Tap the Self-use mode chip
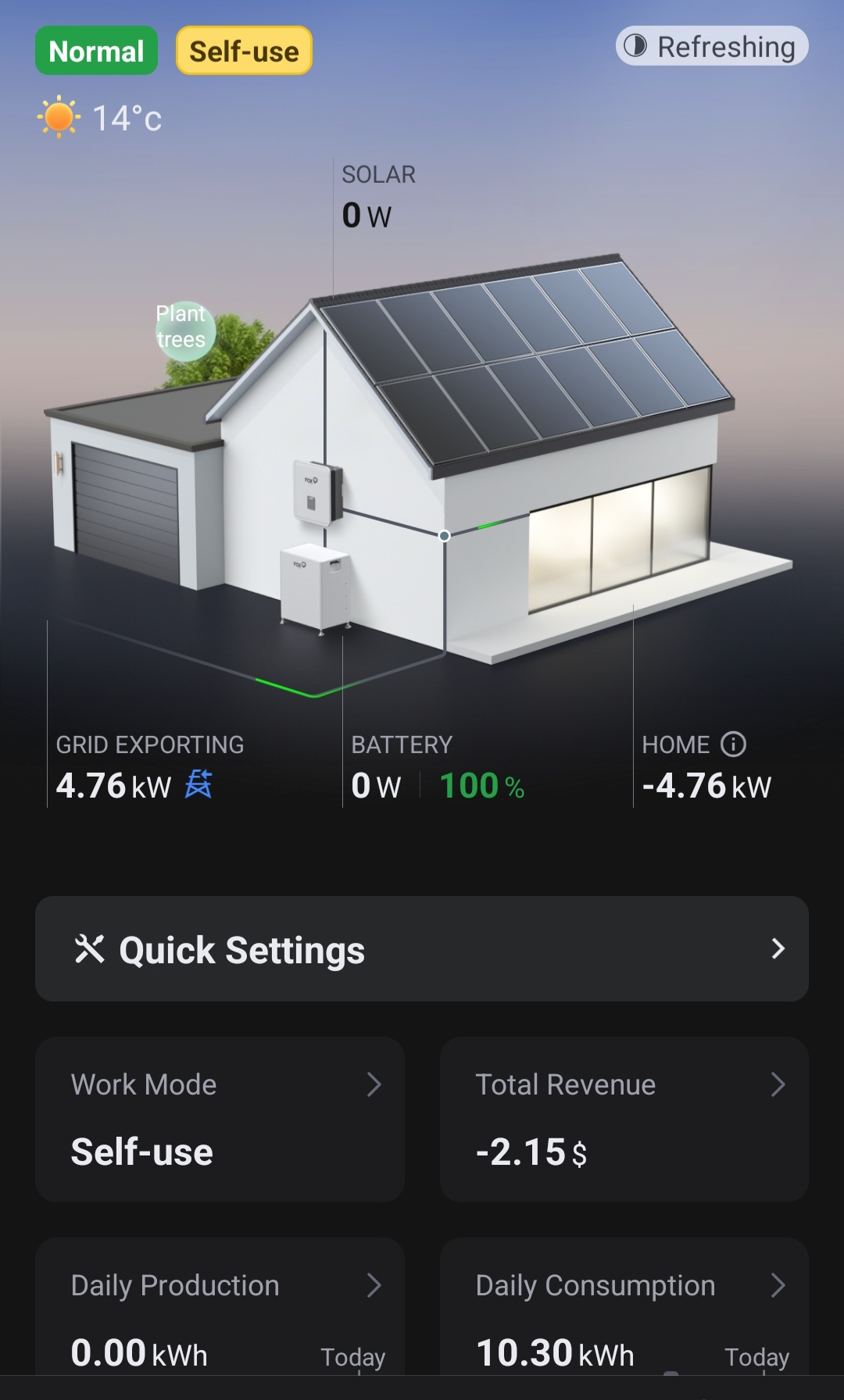This screenshot has height=1400, width=844. [x=244, y=51]
